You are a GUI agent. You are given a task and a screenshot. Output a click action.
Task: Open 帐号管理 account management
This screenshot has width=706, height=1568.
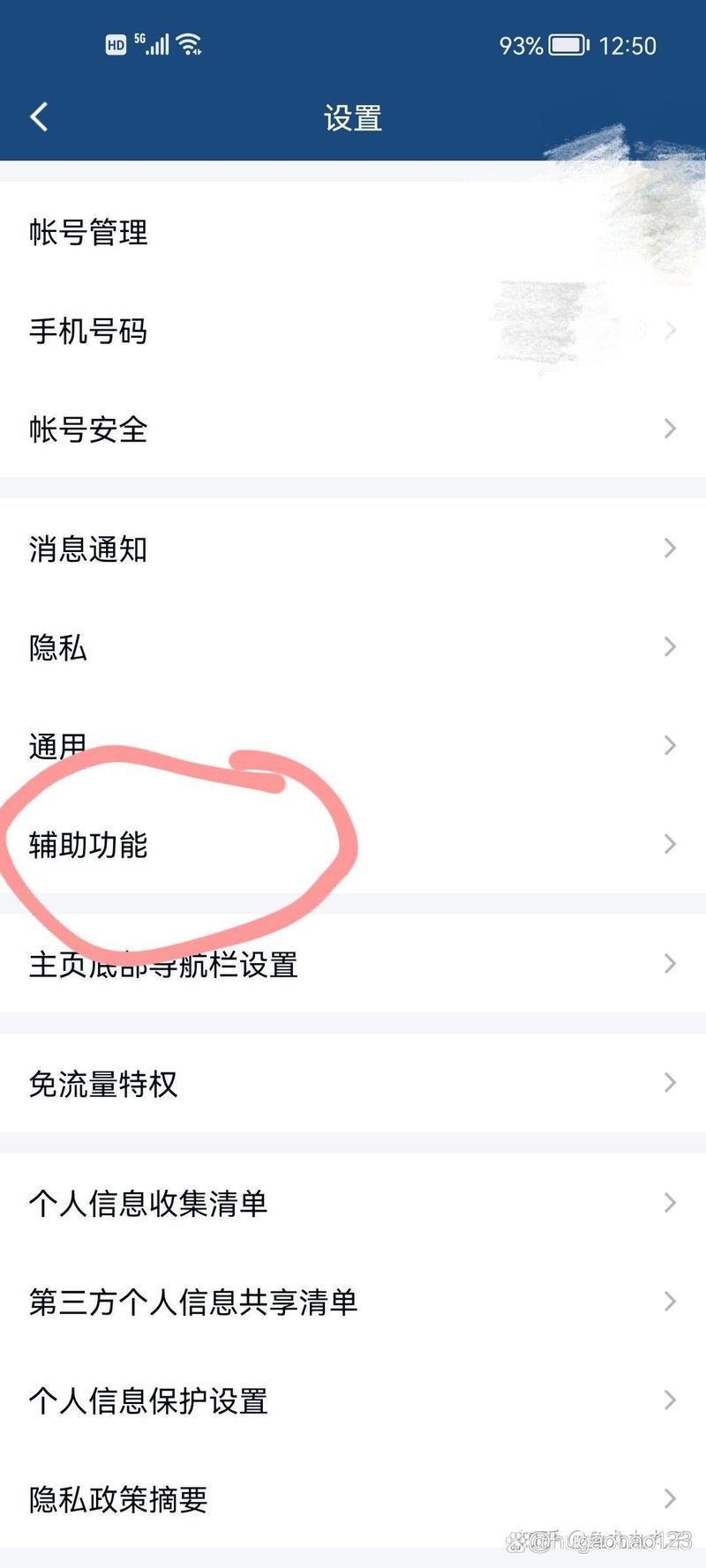(x=88, y=234)
